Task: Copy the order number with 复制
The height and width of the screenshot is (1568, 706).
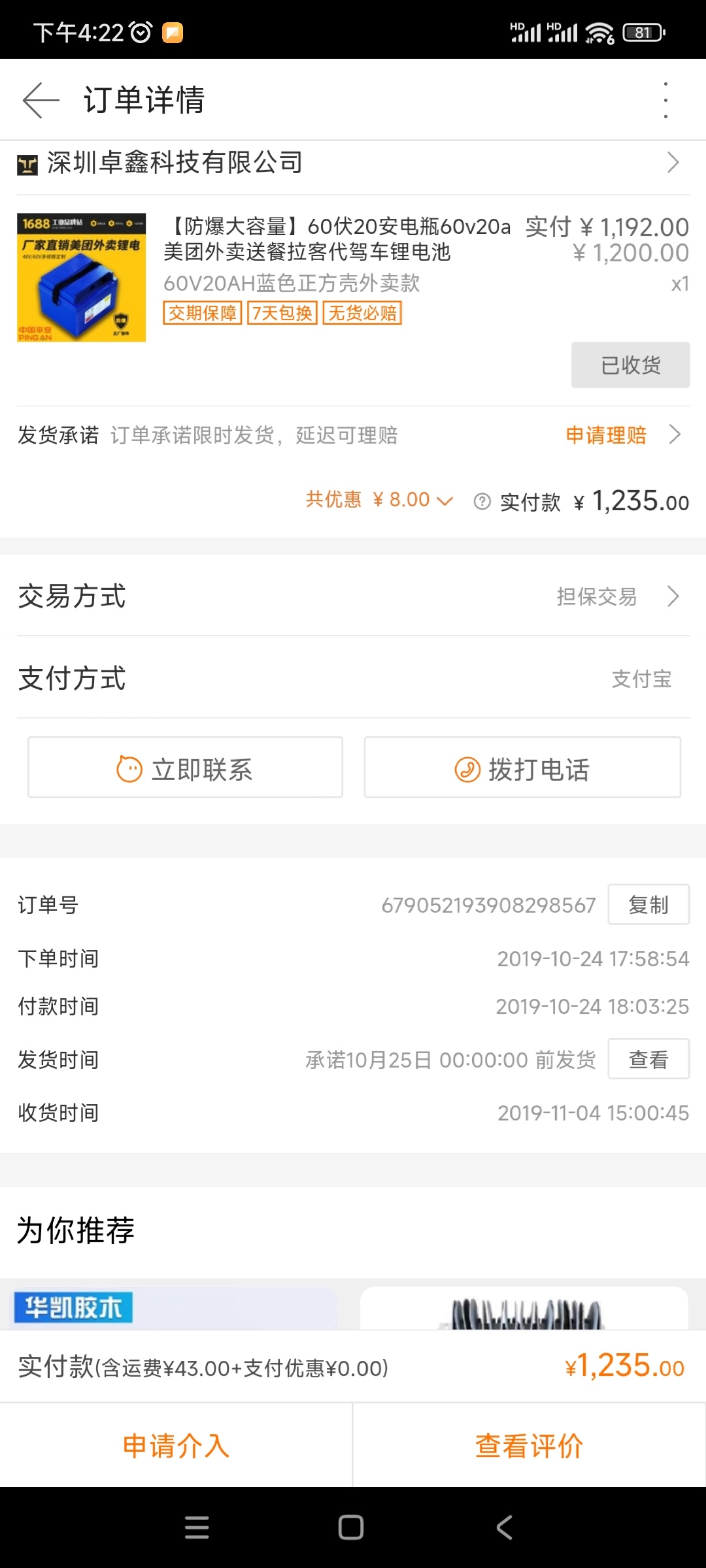Action: tap(648, 905)
